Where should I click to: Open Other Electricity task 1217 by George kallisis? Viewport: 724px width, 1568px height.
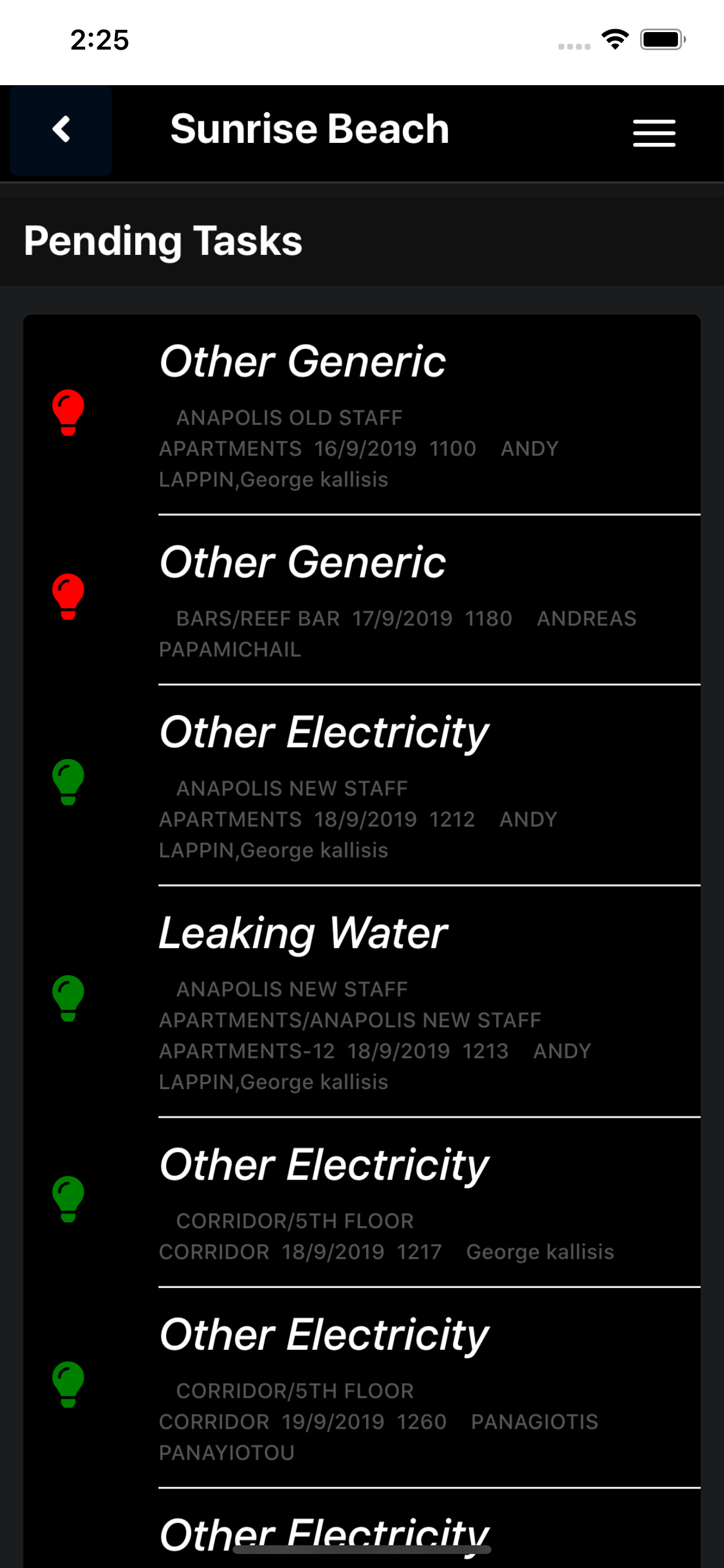point(362,1202)
